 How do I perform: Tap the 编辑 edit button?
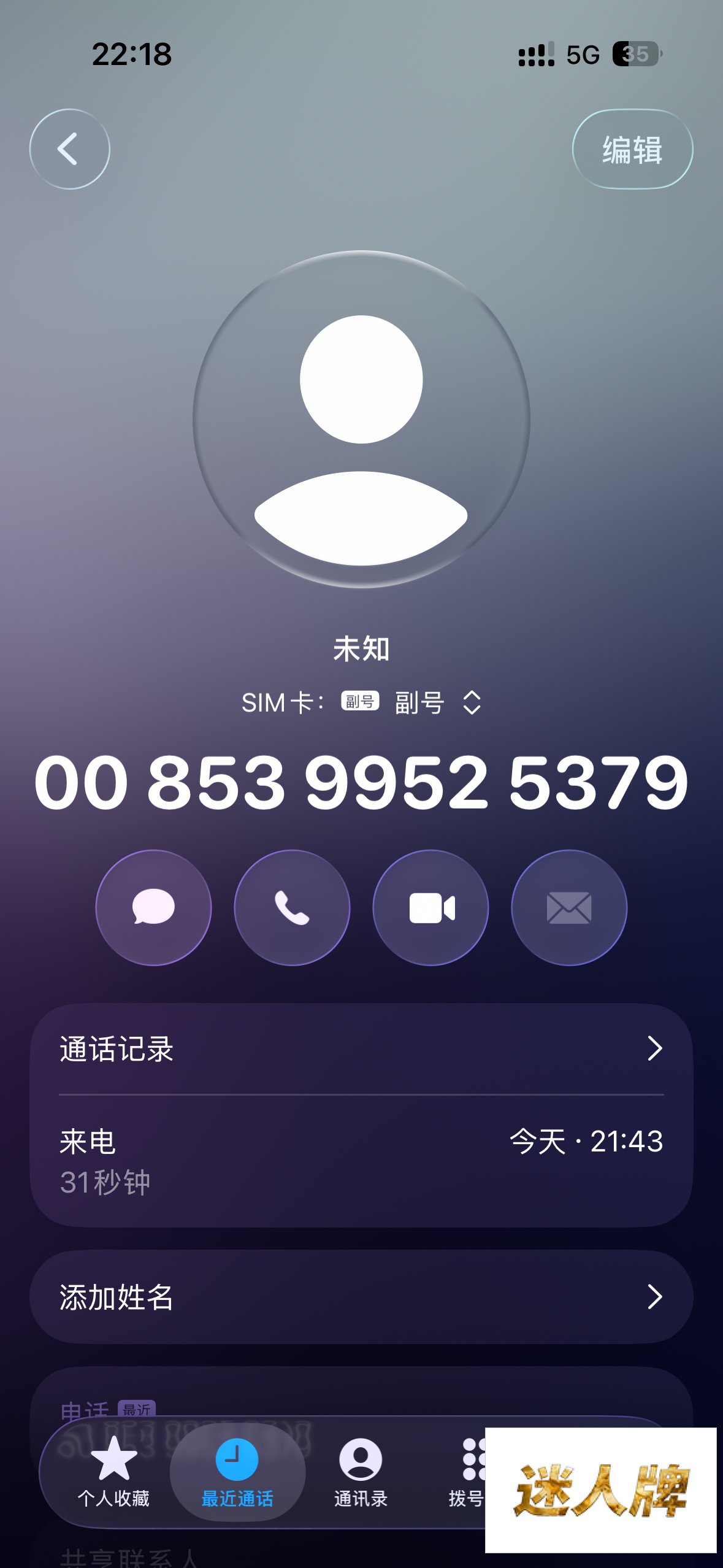click(x=632, y=149)
